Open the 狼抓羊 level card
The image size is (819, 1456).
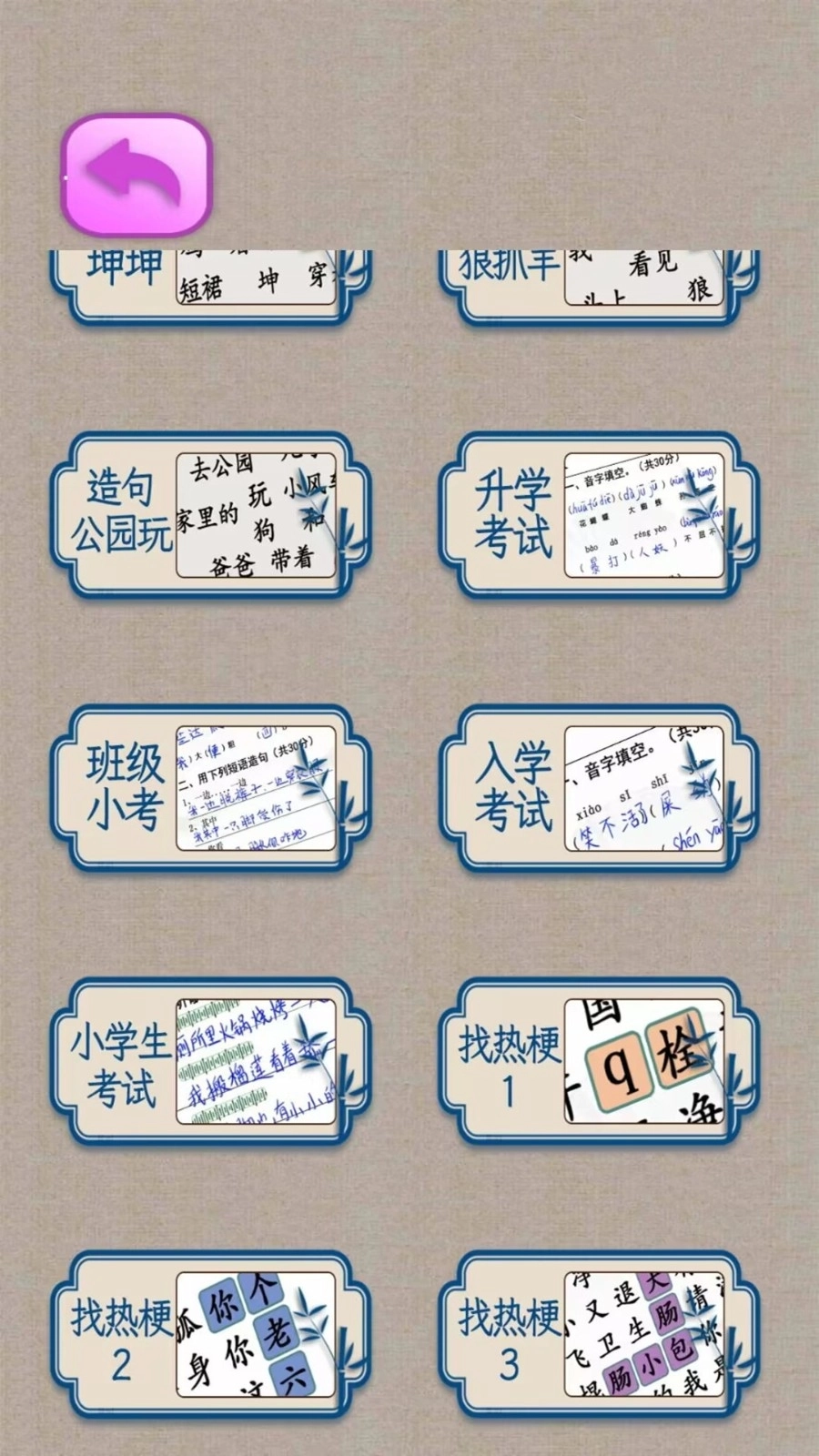tap(598, 282)
